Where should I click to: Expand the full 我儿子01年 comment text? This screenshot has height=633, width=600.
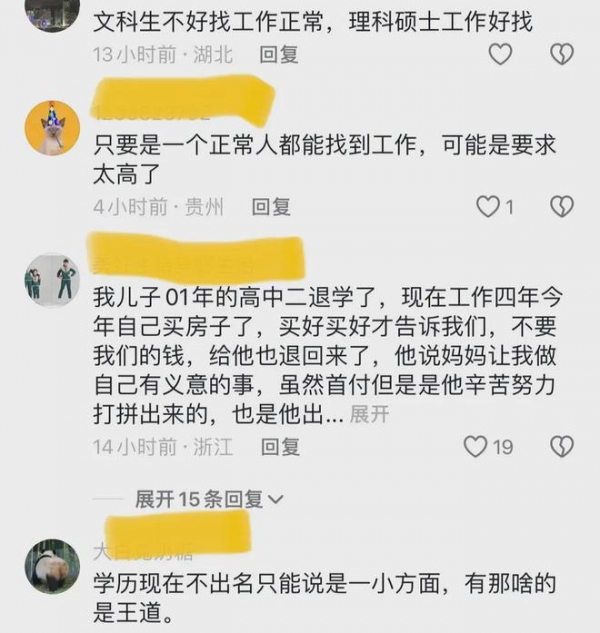(369, 414)
